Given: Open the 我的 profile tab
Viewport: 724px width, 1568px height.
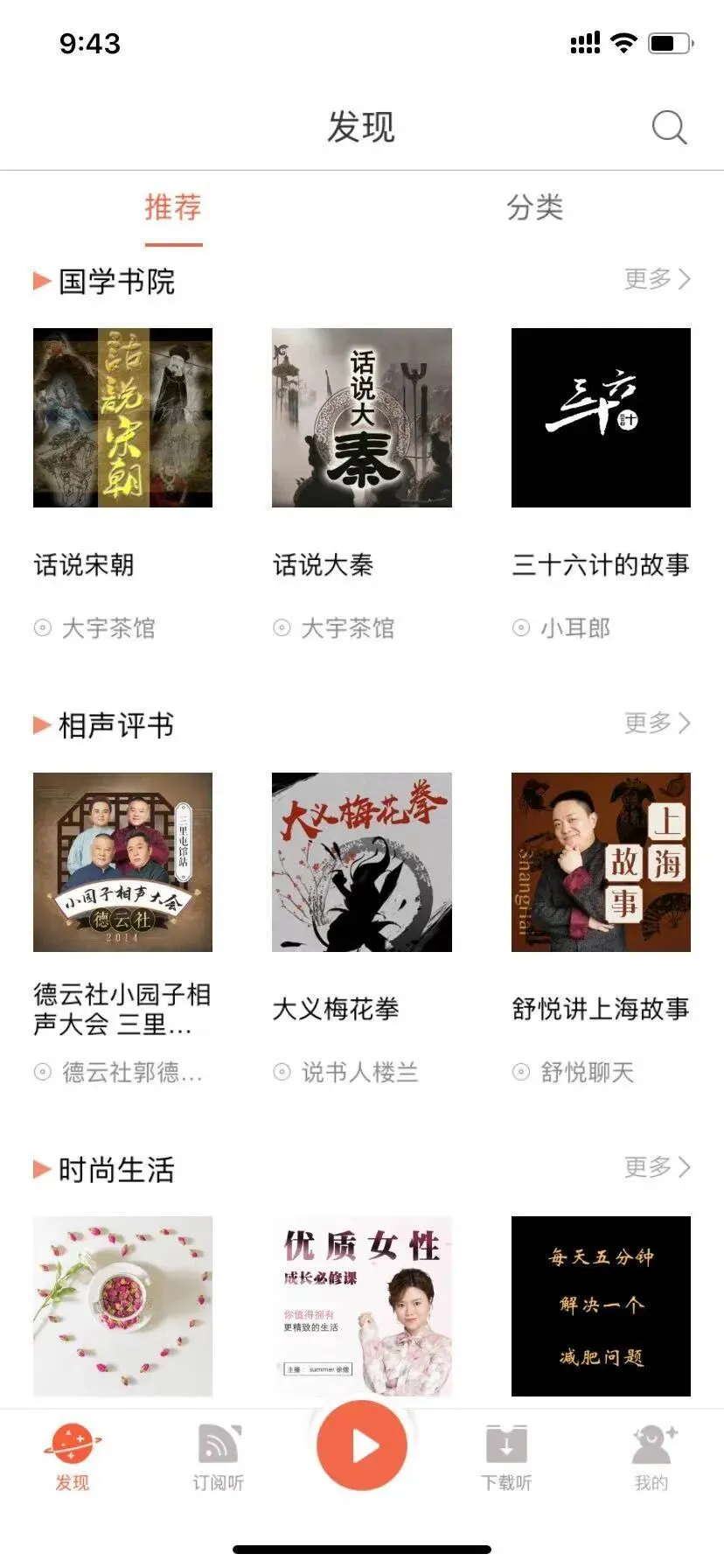Looking at the screenshot, I should click(651, 1457).
